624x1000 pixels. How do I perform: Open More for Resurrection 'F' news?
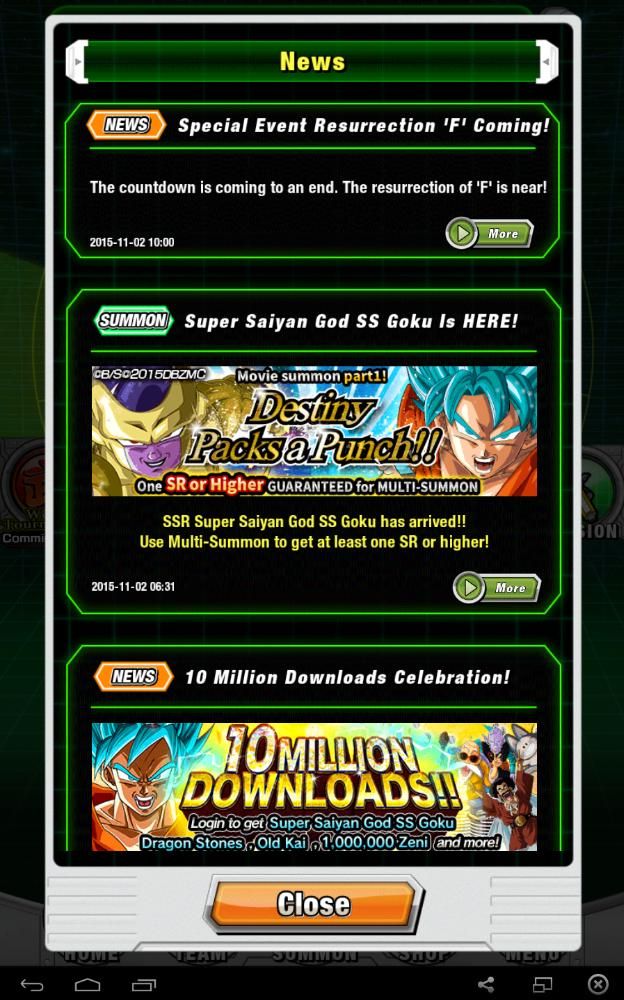(x=489, y=234)
